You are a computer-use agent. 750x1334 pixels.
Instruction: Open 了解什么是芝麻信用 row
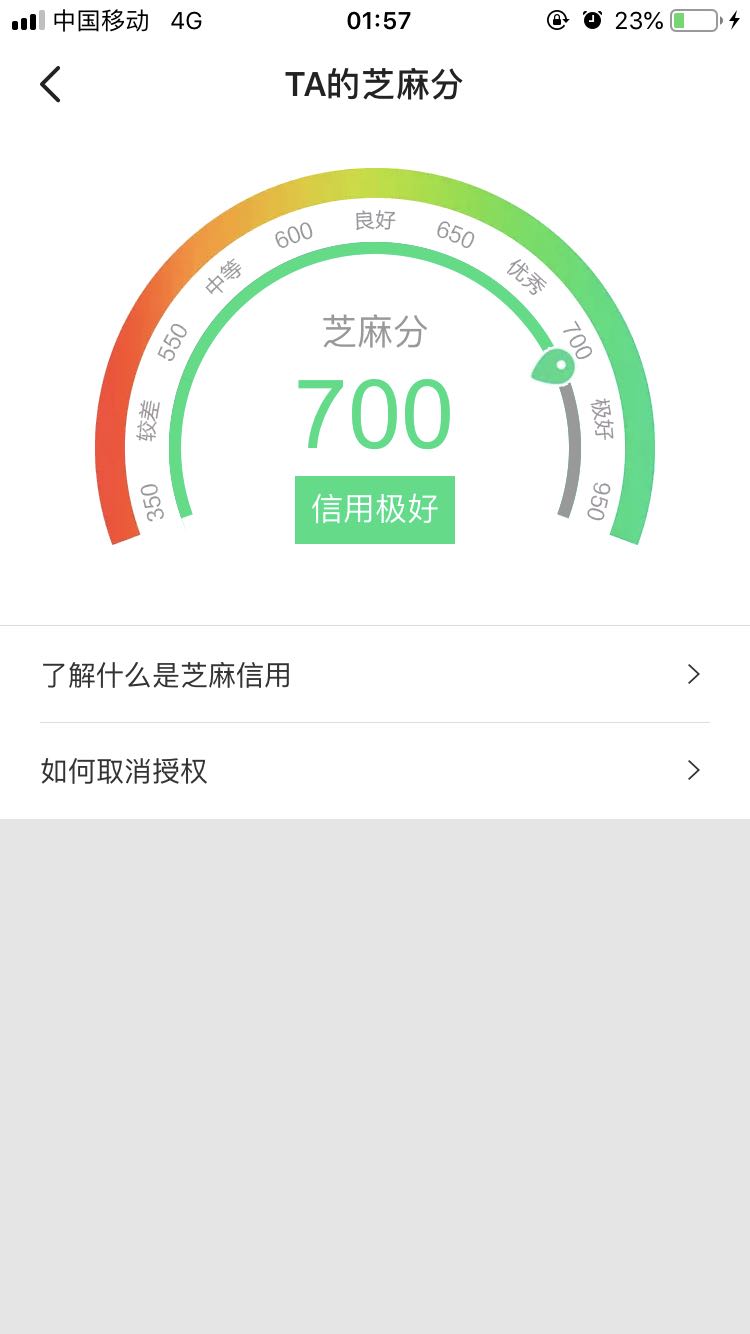374,675
